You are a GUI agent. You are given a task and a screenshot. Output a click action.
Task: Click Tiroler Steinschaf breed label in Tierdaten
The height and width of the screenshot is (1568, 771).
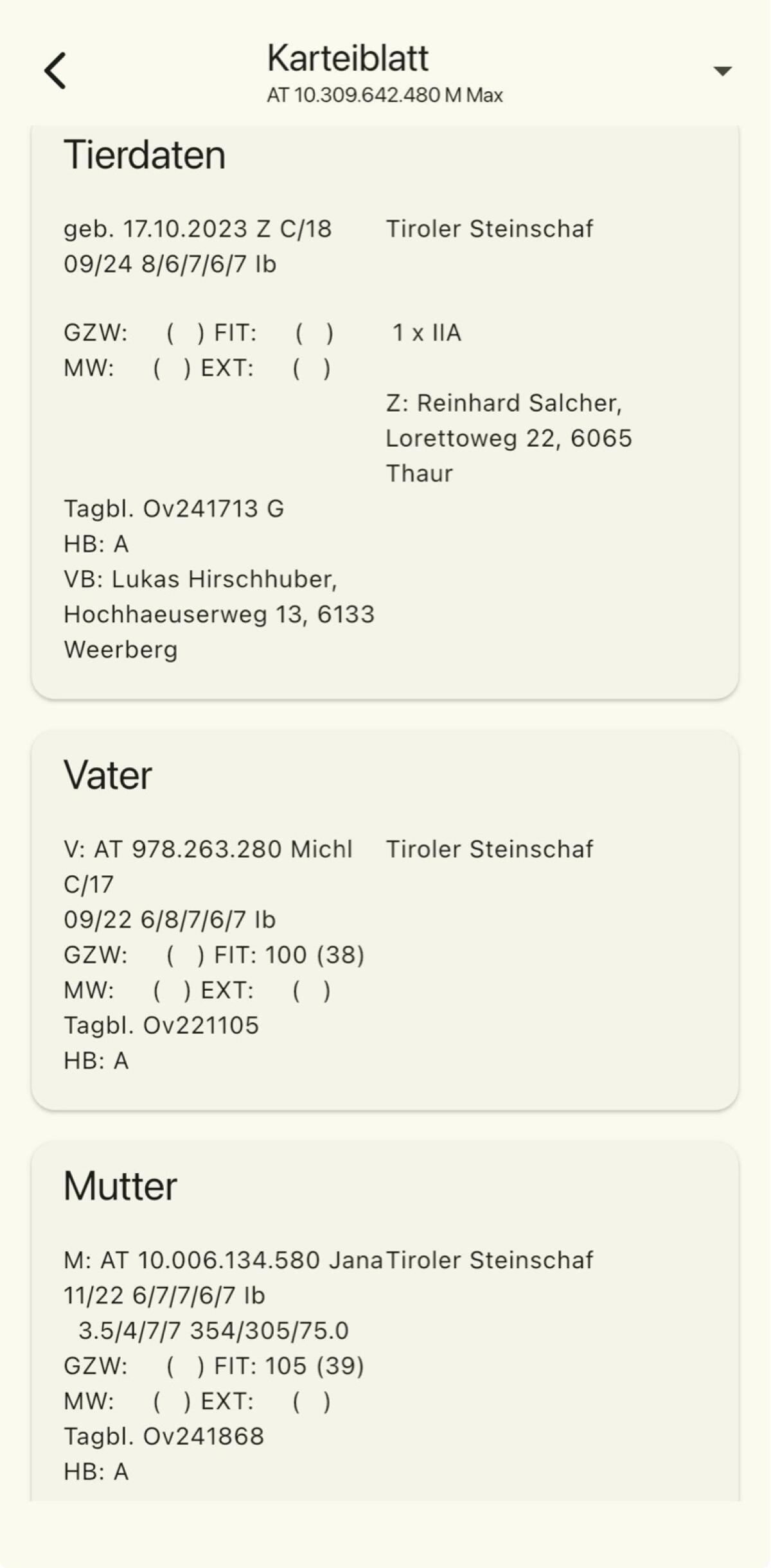point(491,229)
